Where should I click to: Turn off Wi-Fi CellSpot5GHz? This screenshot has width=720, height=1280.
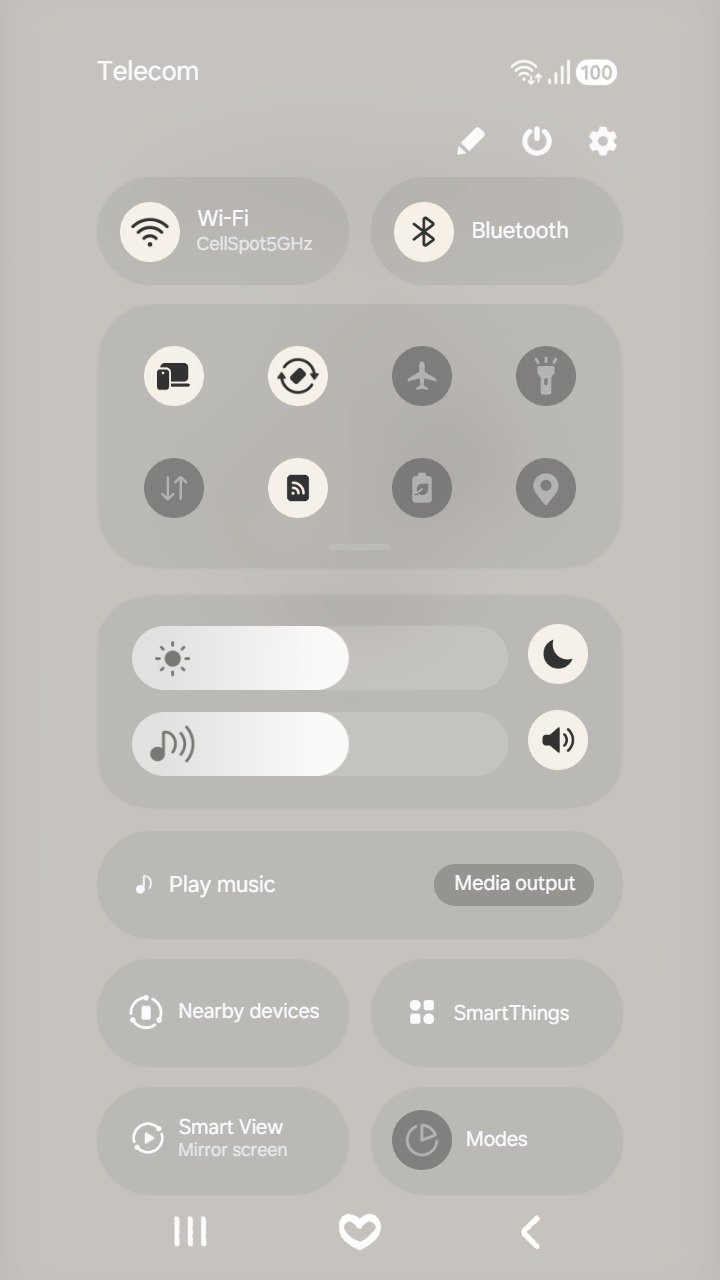pyautogui.click(x=150, y=231)
